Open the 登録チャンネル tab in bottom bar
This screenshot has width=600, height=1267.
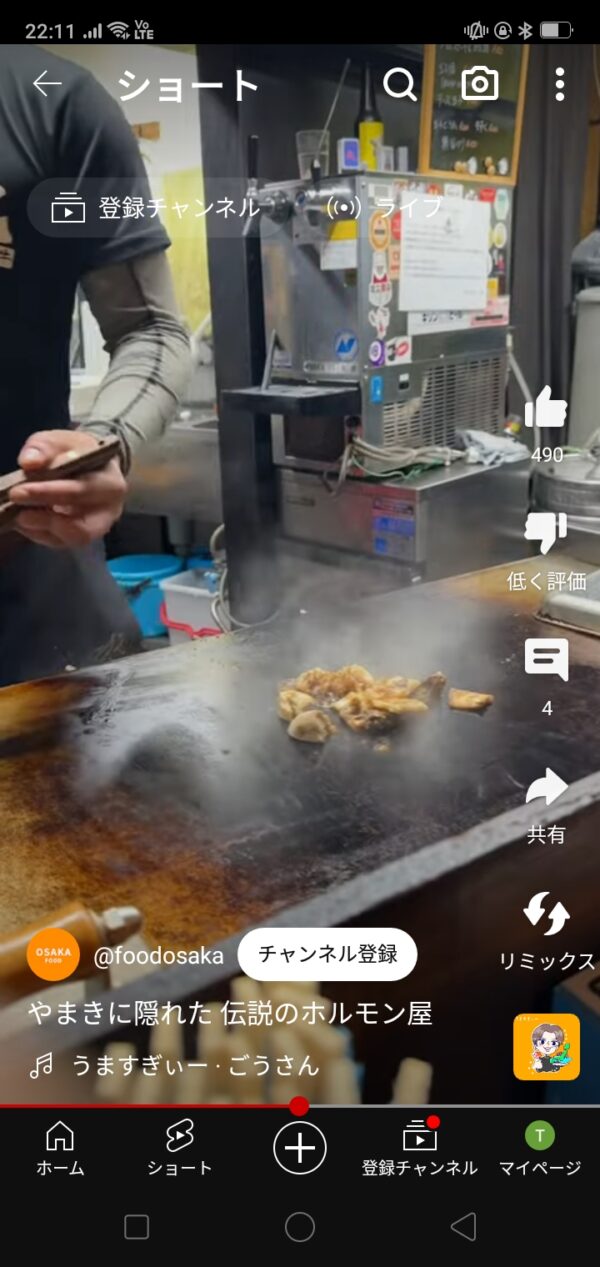click(420, 1147)
